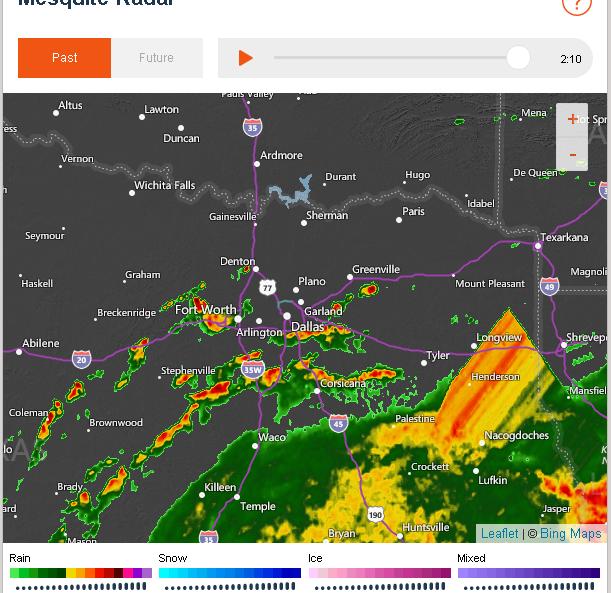Zoom out on the radar map

[572, 155]
